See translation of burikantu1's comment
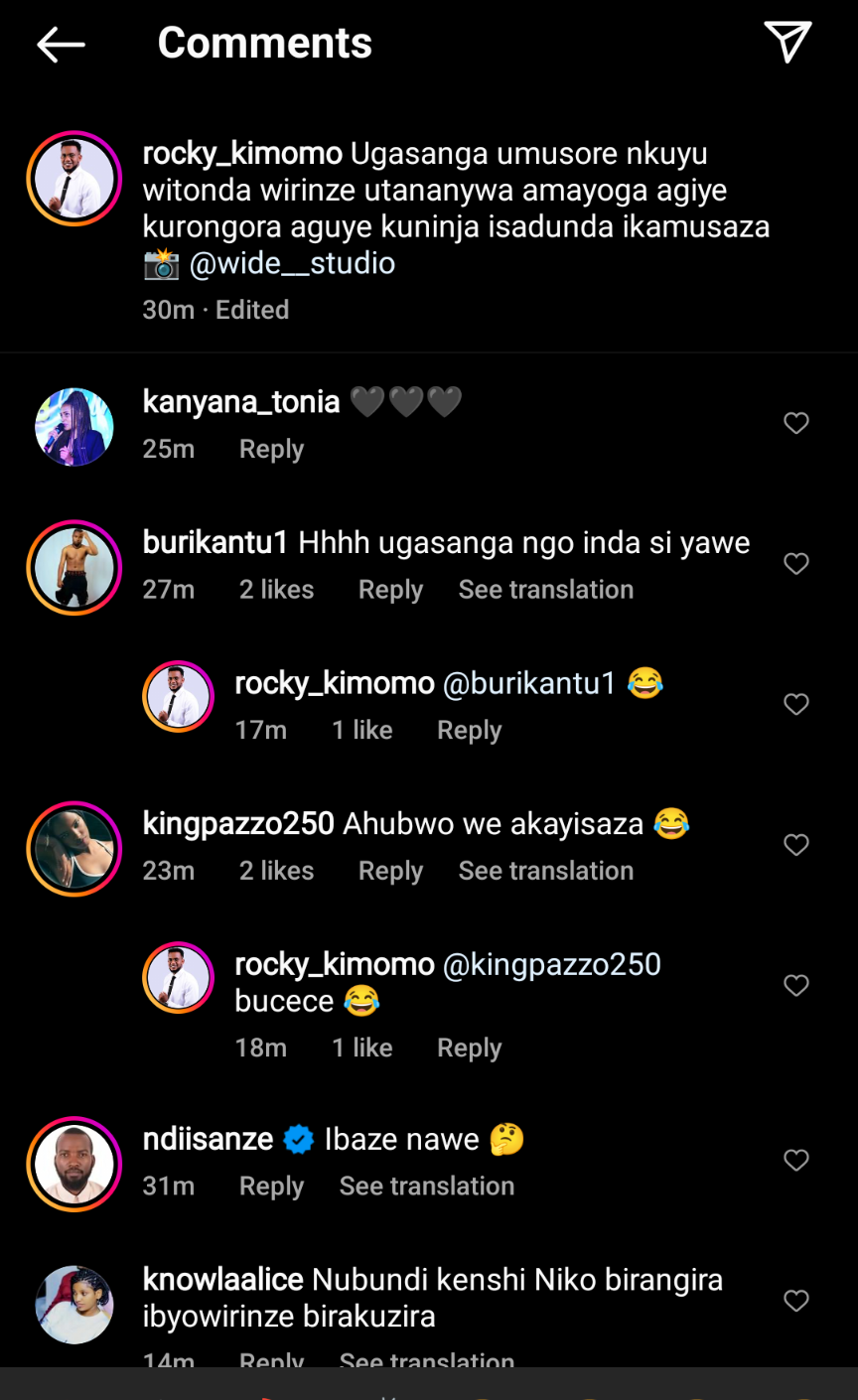 (x=545, y=590)
